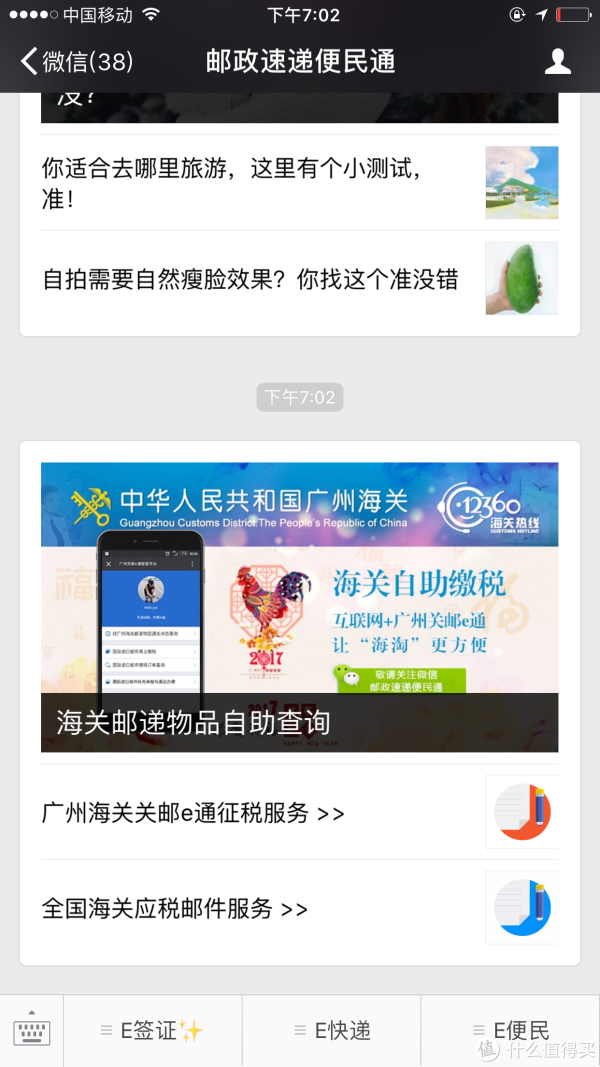Open the article 自拍需要自然瘦脸效果
Image resolution: width=600 pixels, height=1067 pixels.
[260, 279]
